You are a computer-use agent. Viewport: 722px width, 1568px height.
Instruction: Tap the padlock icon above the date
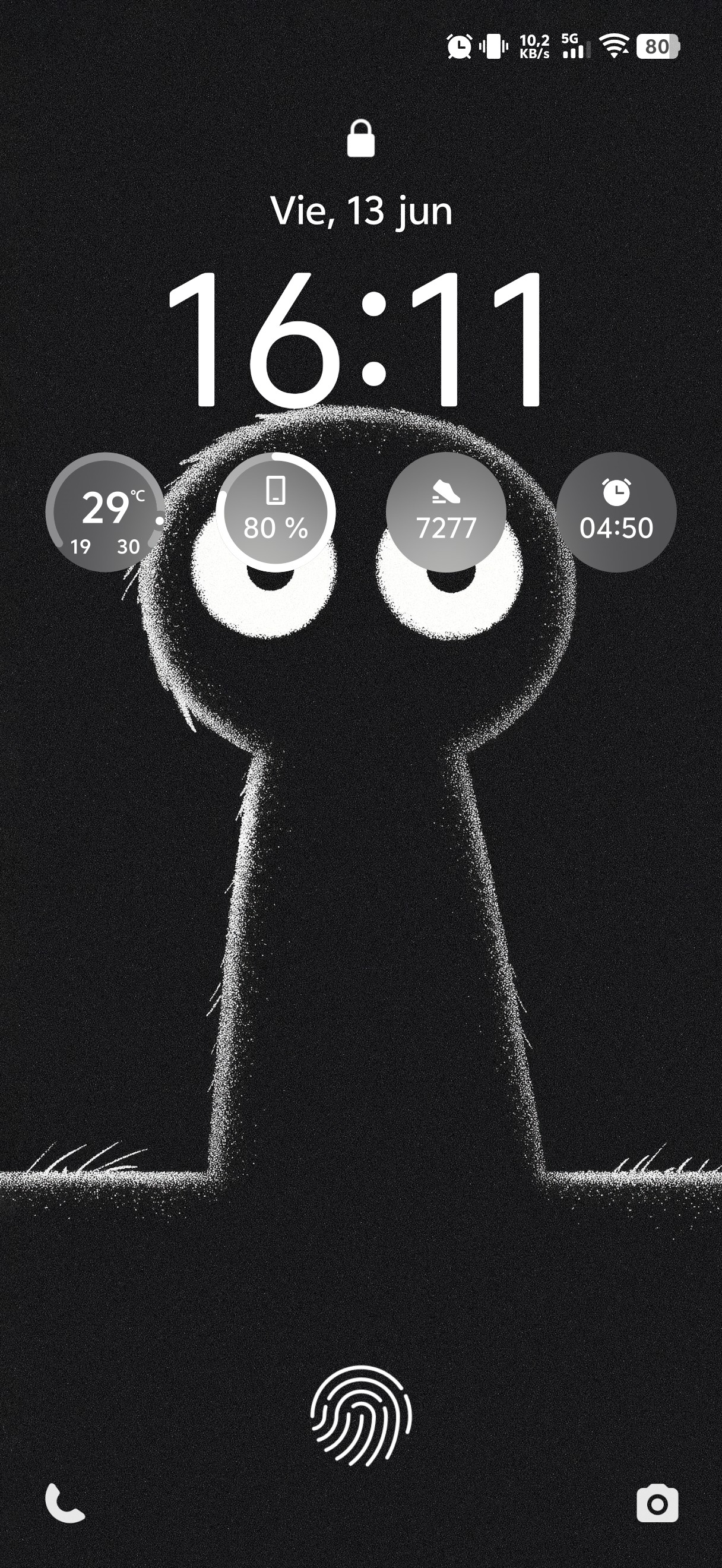coord(360,138)
